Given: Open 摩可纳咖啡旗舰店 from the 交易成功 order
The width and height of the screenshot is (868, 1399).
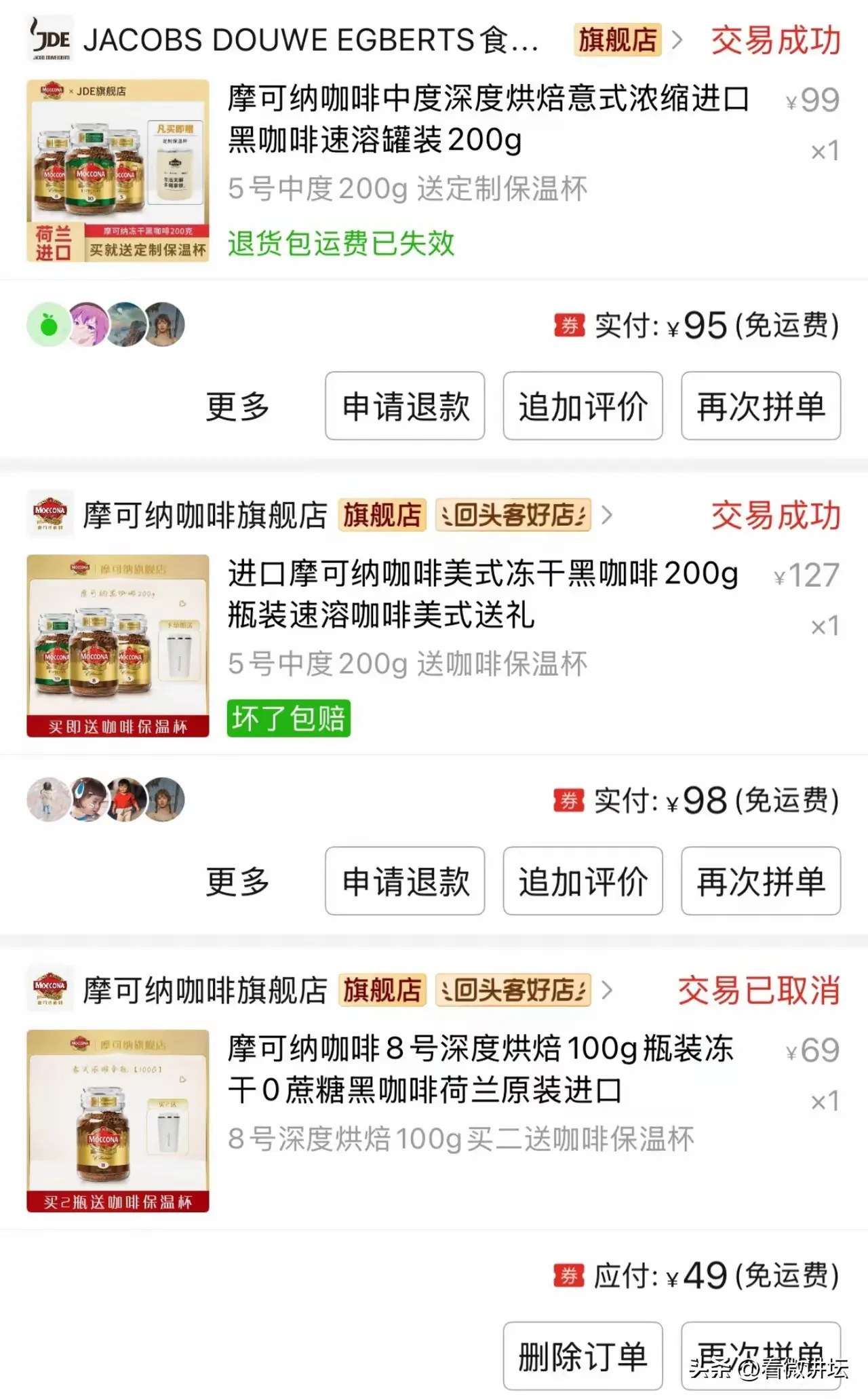Looking at the screenshot, I should pos(205,515).
